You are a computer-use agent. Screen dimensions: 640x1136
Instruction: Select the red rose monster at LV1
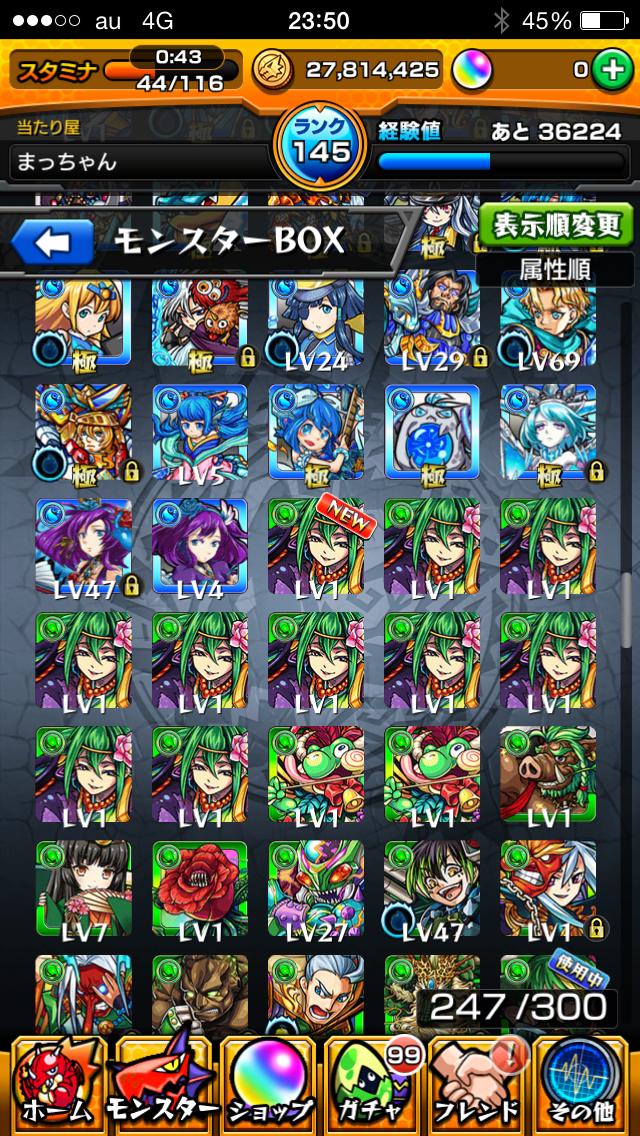[x=200, y=887]
